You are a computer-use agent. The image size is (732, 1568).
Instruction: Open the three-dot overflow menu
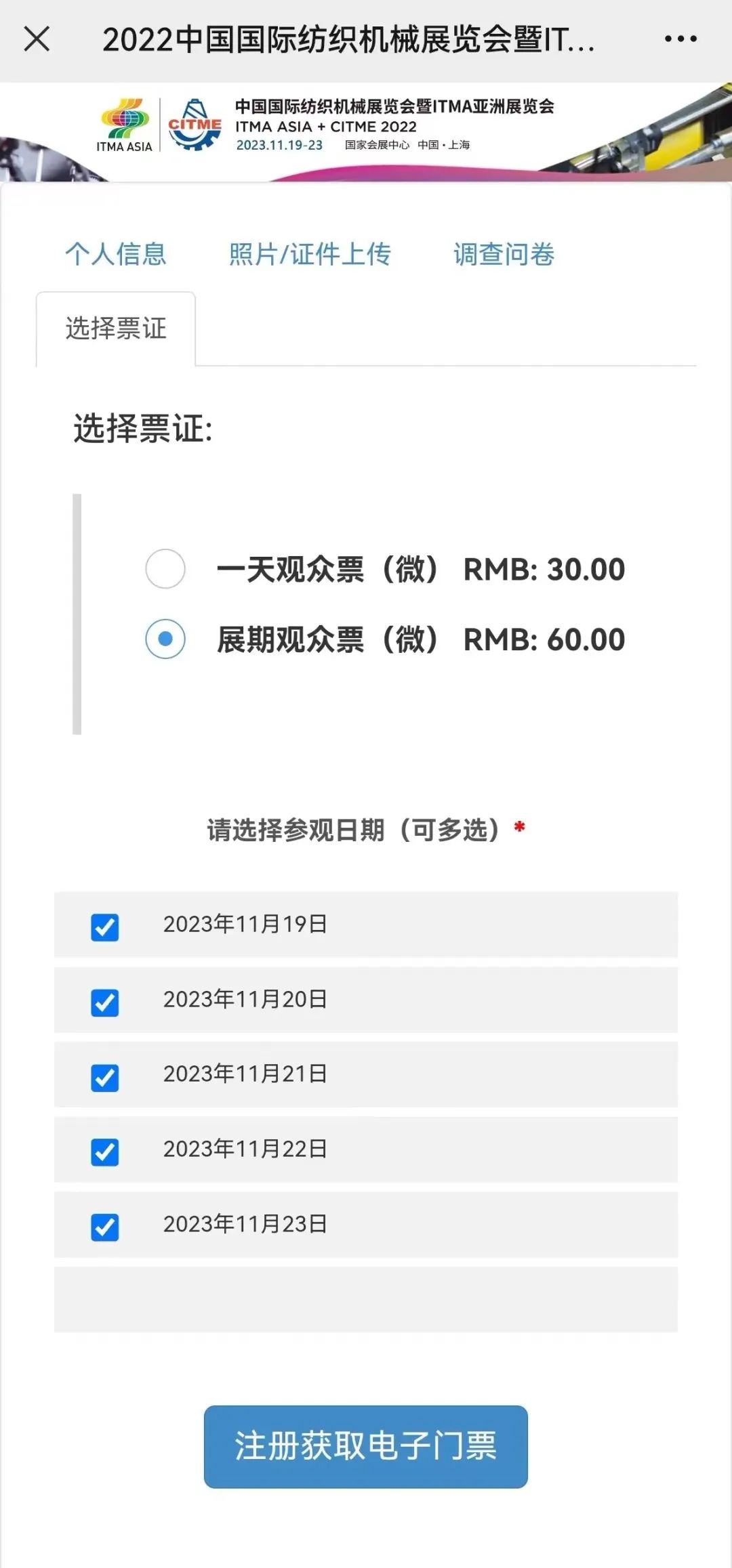pos(680,39)
